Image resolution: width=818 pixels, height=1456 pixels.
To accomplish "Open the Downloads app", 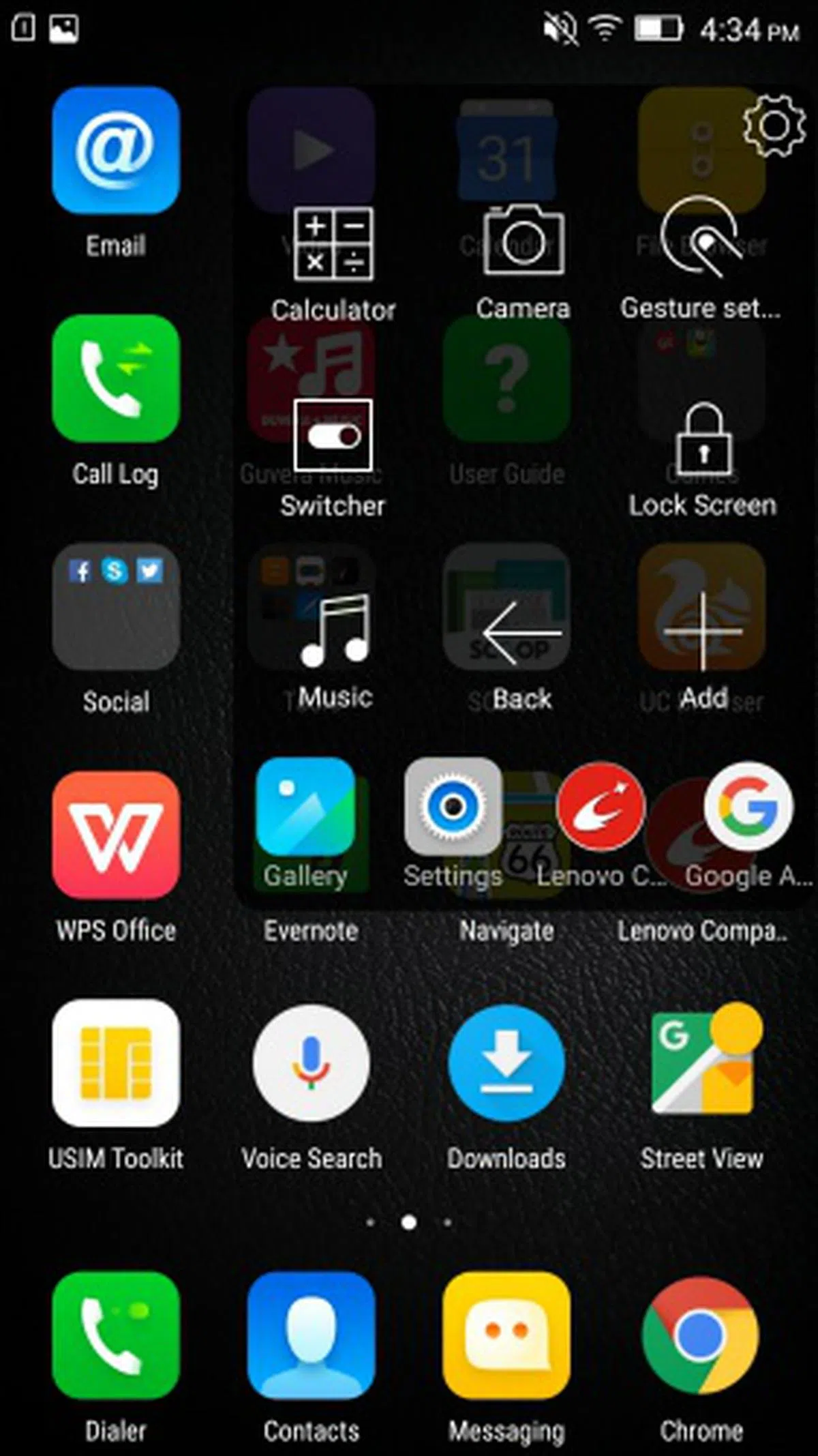I will click(506, 1063).
